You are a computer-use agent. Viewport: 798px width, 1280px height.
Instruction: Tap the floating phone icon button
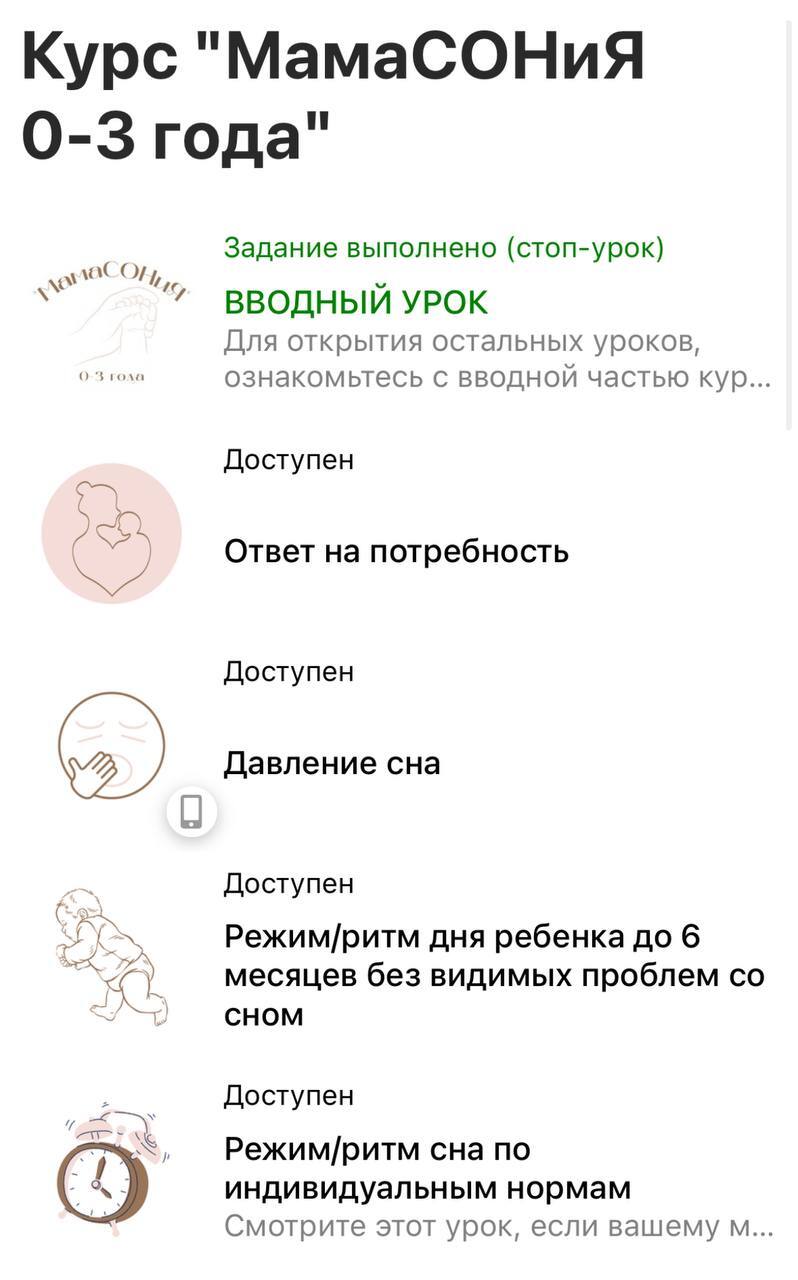[191, 812]
